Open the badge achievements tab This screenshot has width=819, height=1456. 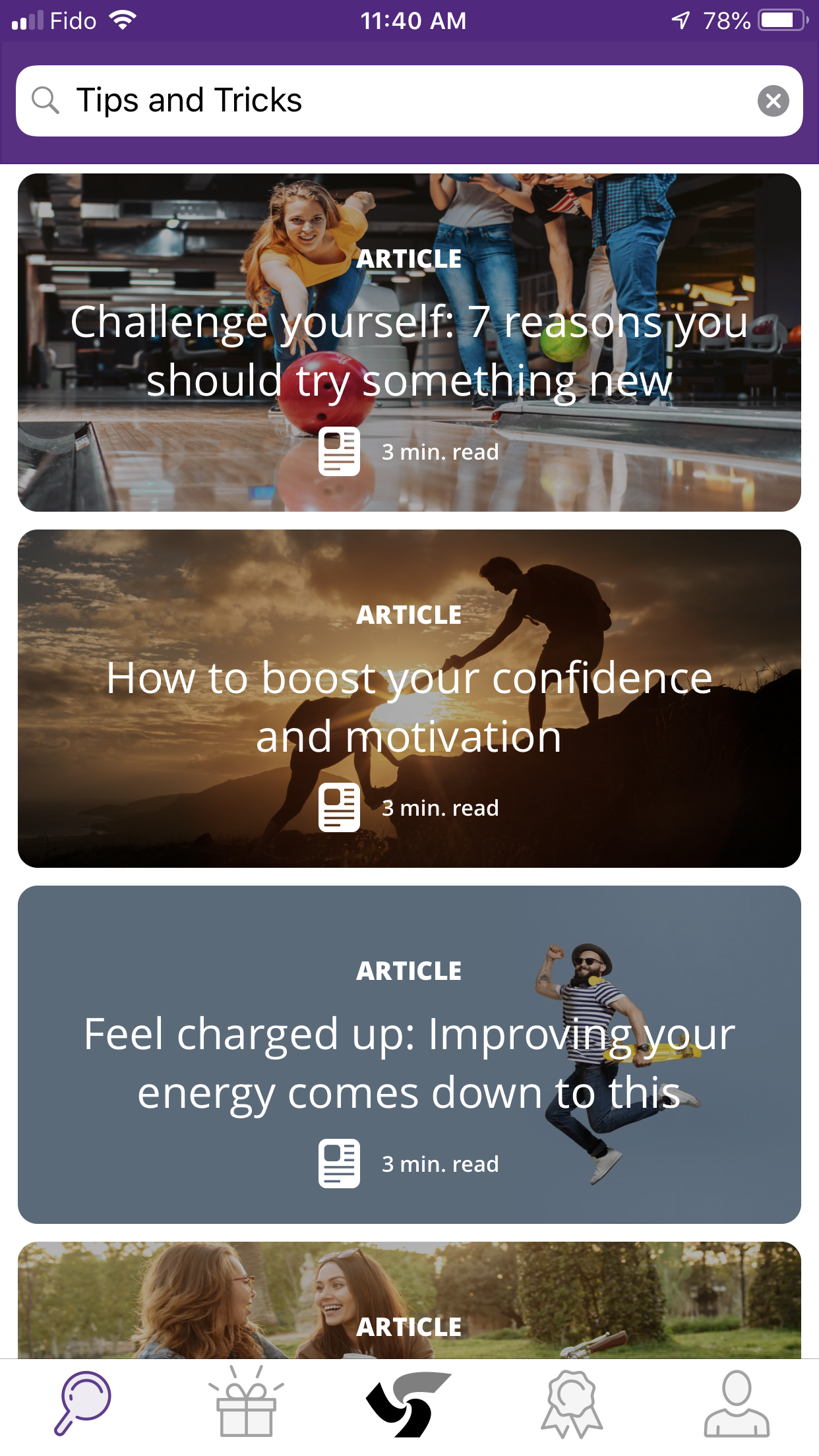point(572,1403)
